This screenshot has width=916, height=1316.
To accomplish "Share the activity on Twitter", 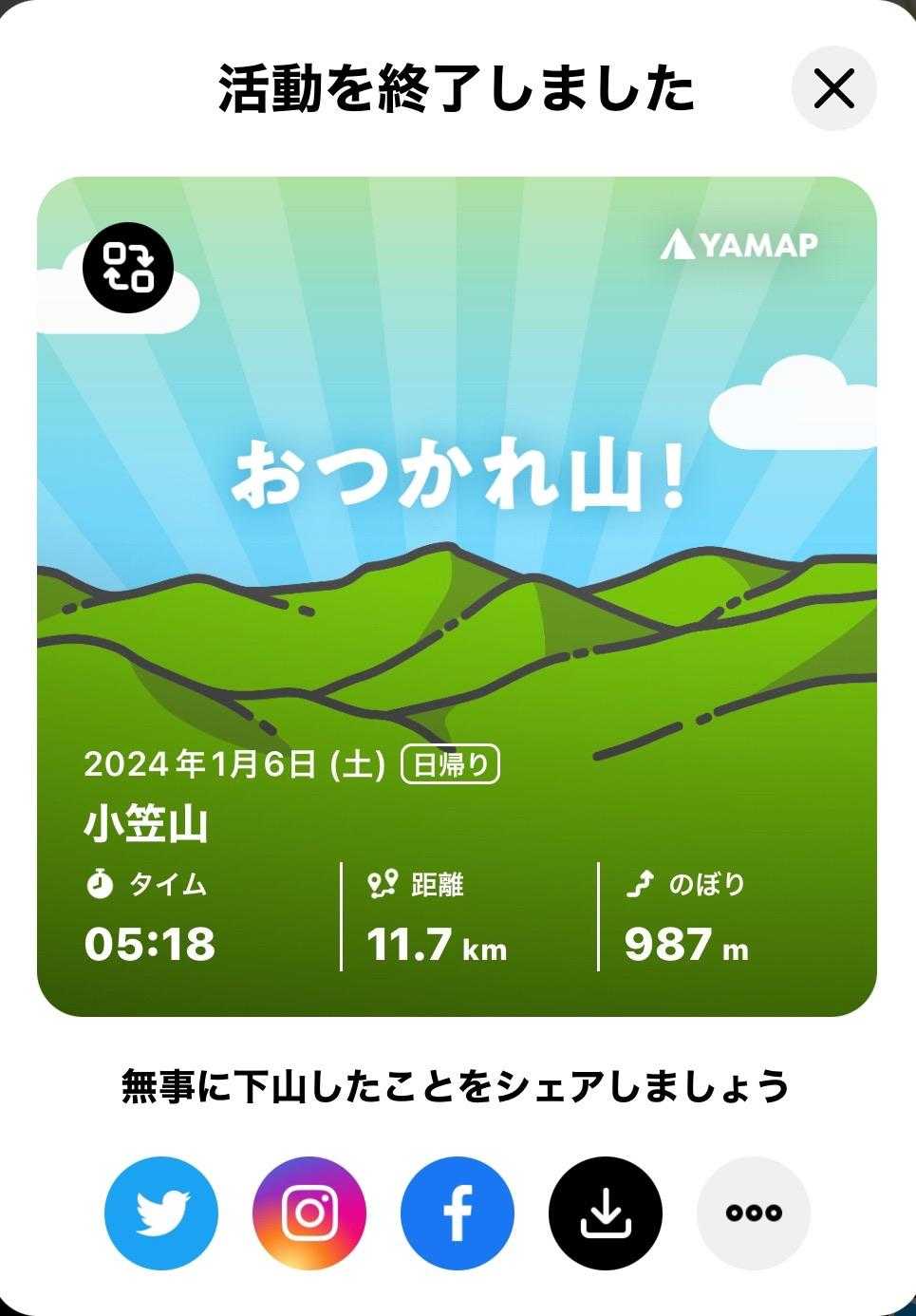I will 161,1213.
